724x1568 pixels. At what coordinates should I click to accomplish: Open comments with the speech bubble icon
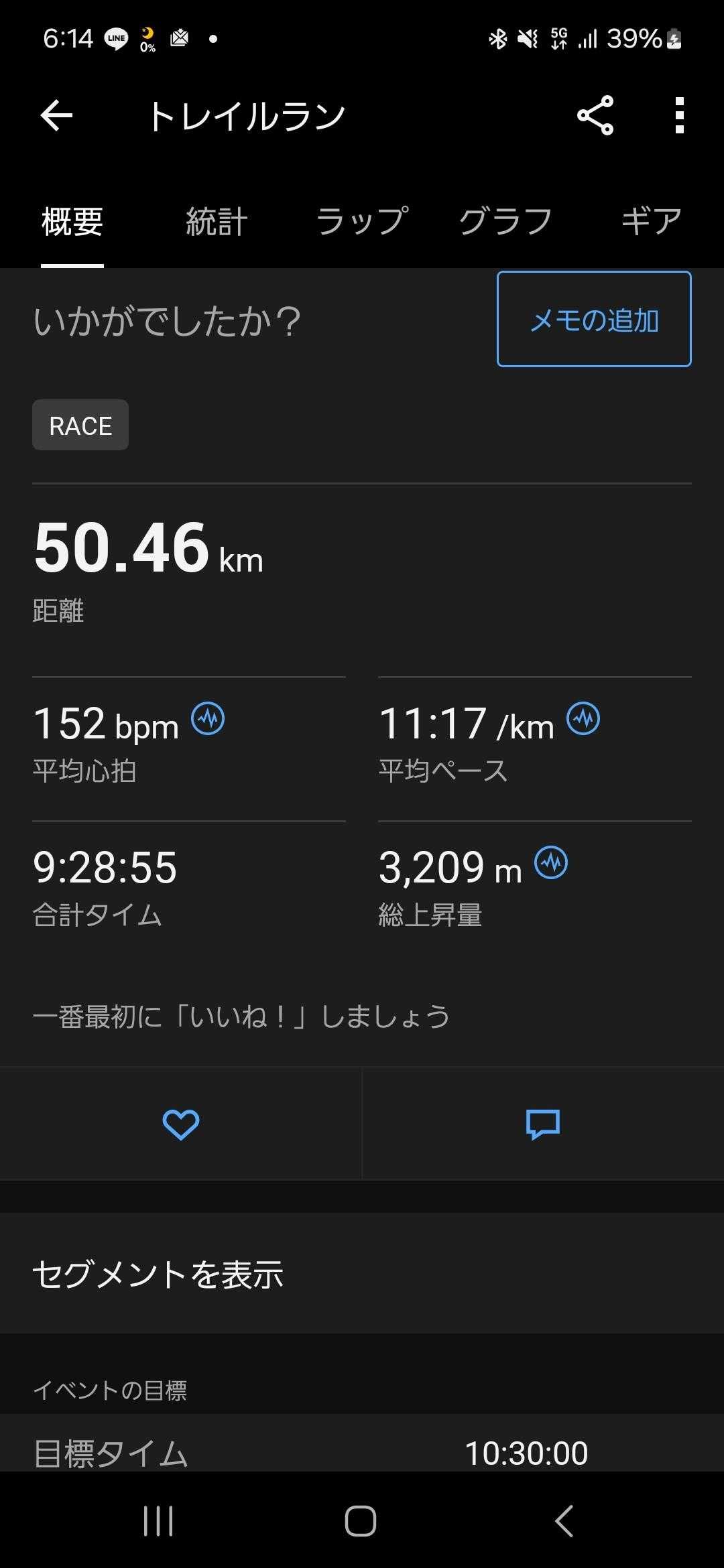[543, 1124]
